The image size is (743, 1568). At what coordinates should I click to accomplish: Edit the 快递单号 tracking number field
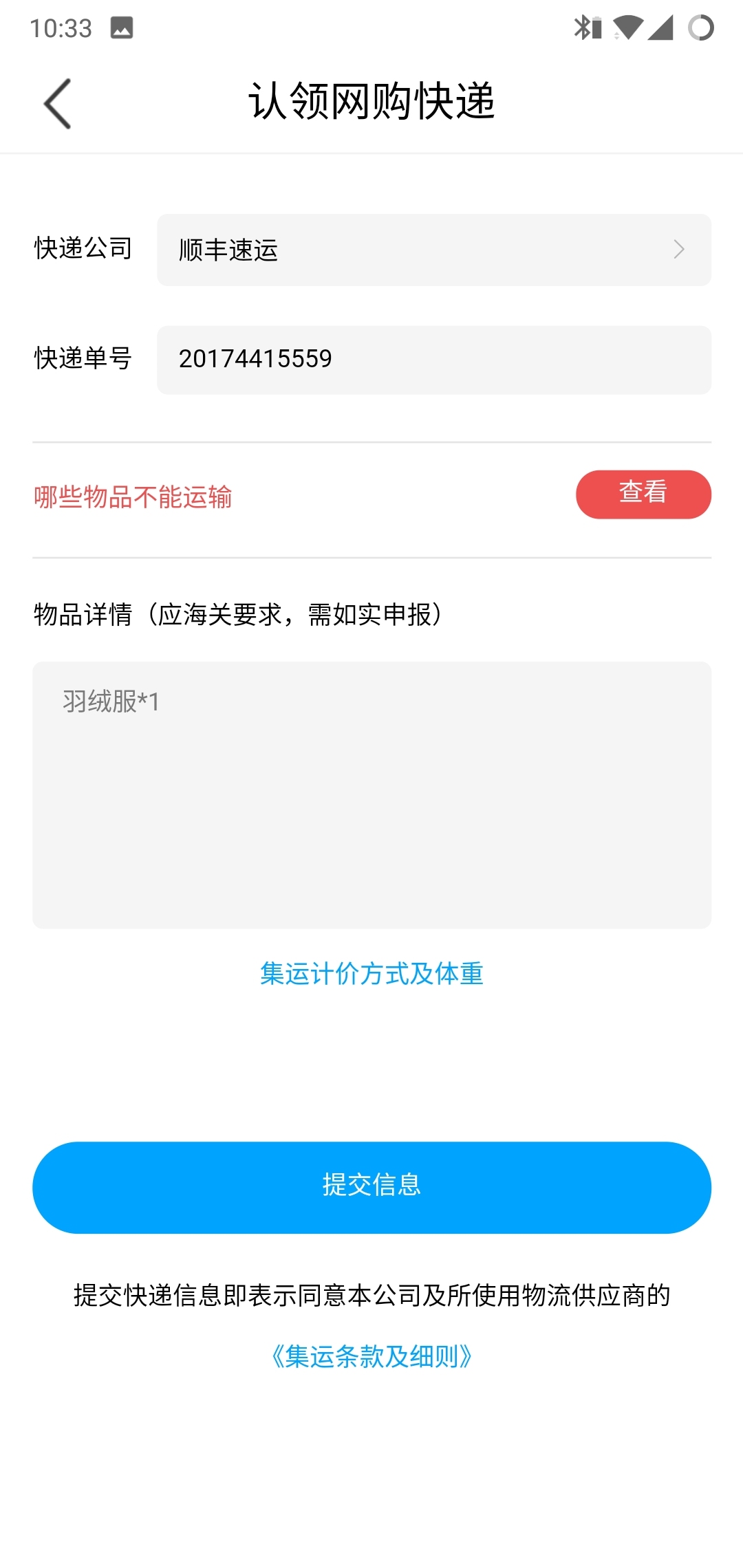pyautogui.click(x=433, y=360)
